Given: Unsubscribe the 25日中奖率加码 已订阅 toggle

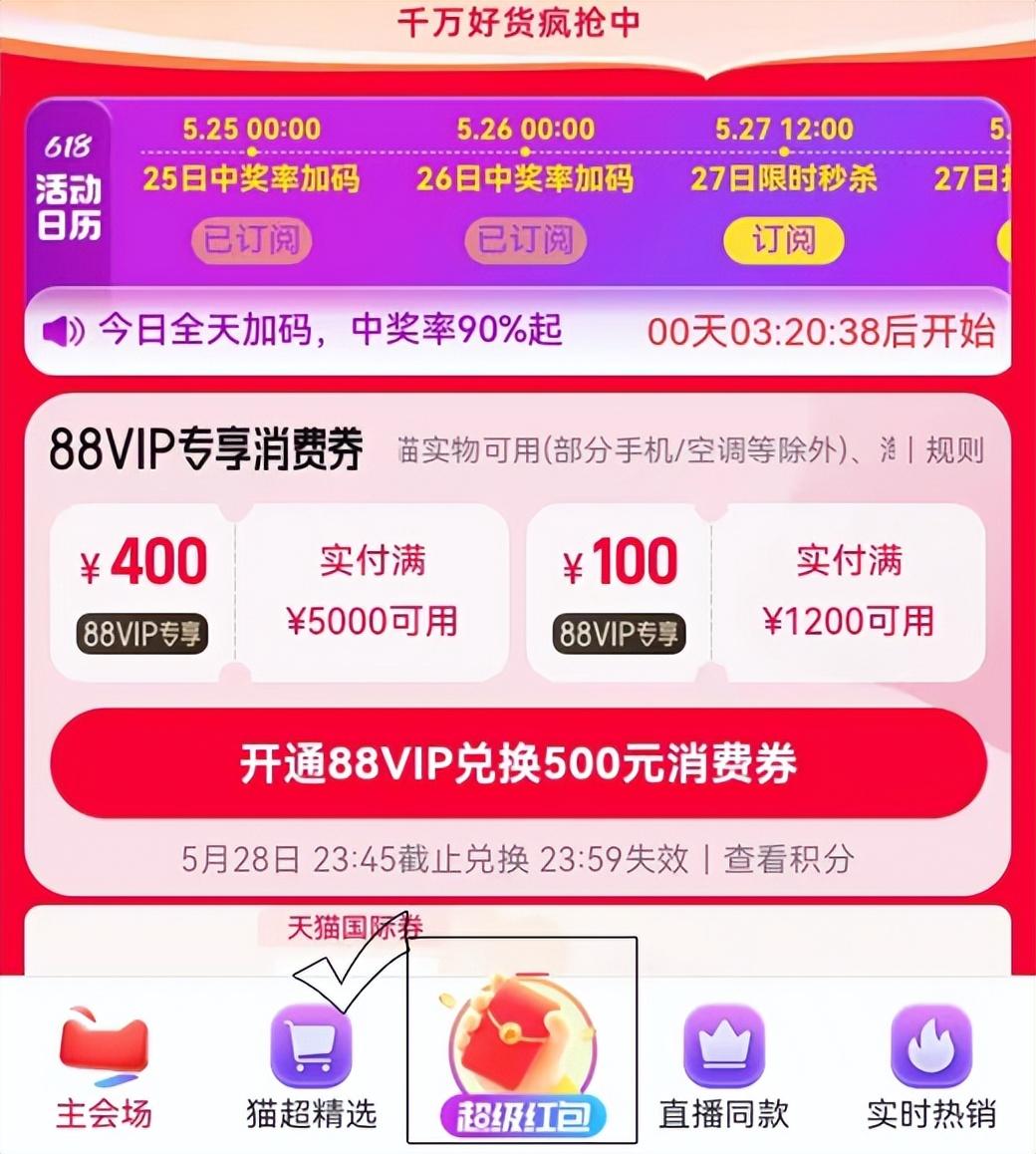Looking at the screenshot, I should point(250,241).
